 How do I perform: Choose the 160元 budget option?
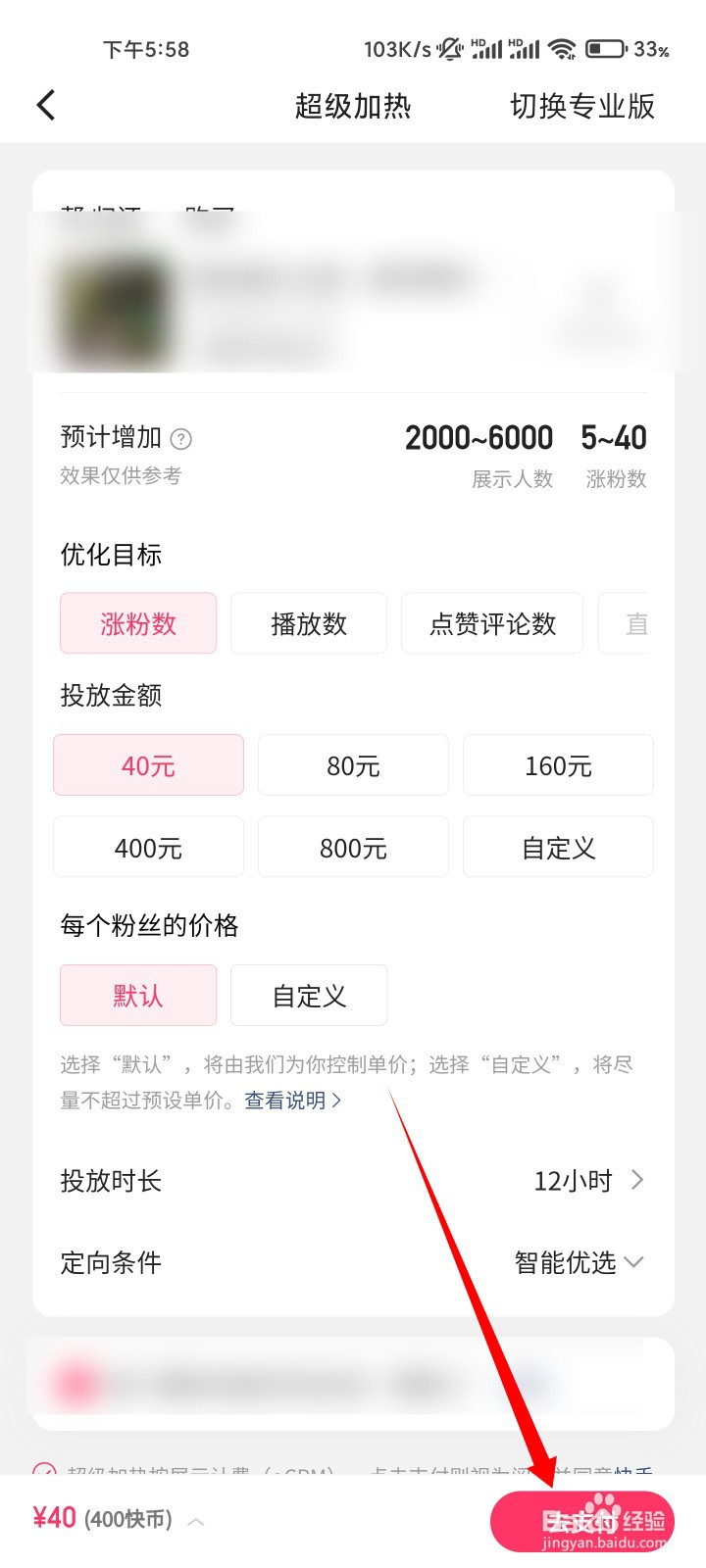(x=558, y=765)
